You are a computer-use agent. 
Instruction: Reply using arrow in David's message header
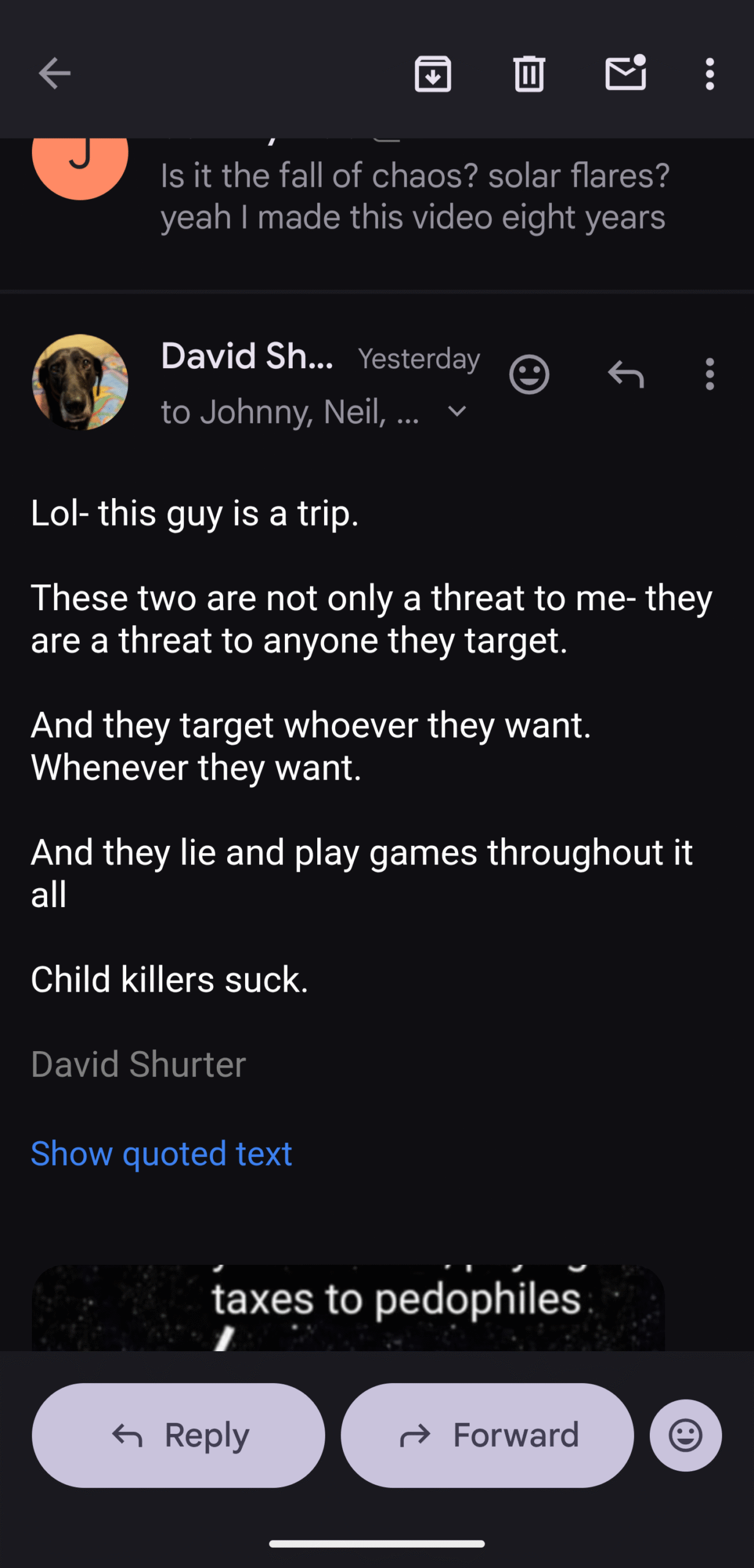click(x=625, y=374)
